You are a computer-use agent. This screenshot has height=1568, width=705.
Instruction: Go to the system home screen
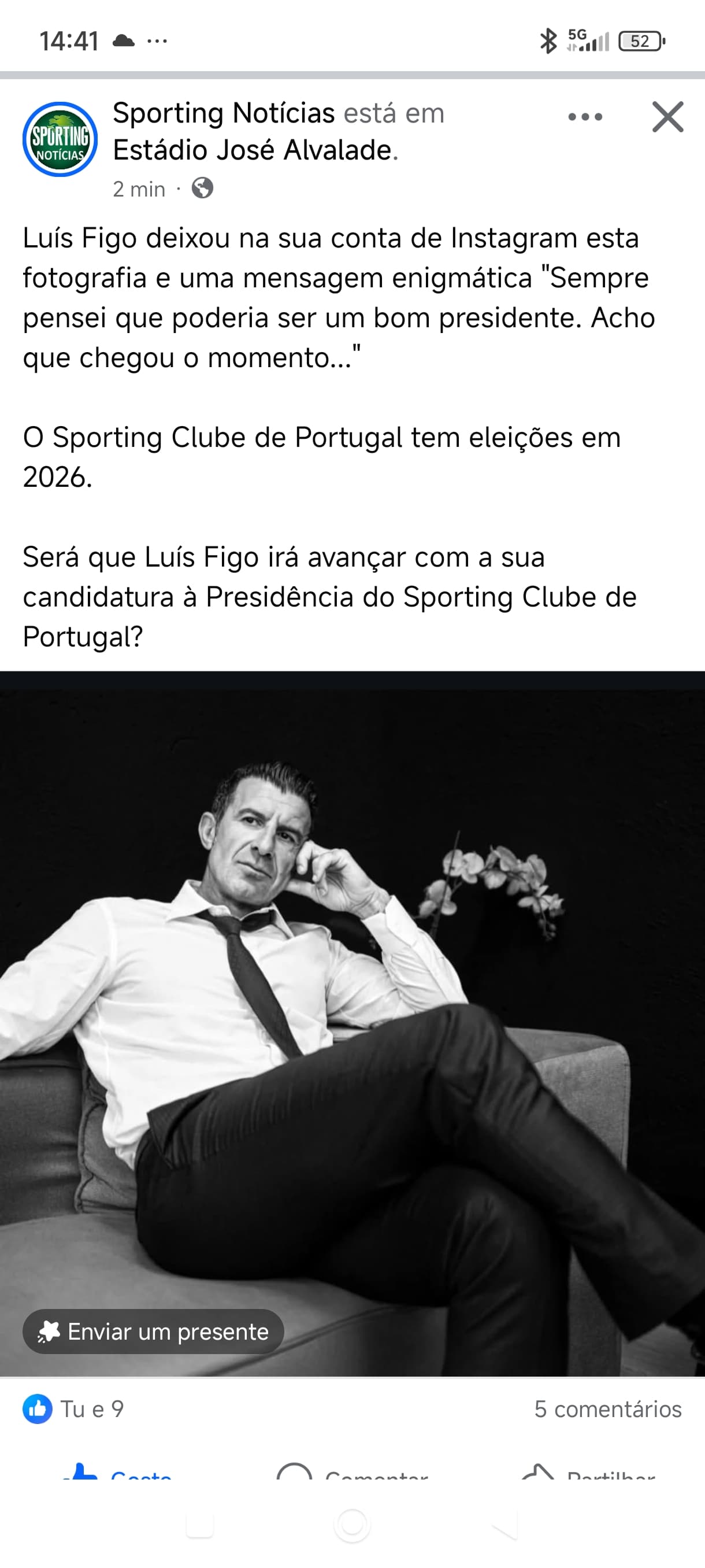click(352, 1525)
